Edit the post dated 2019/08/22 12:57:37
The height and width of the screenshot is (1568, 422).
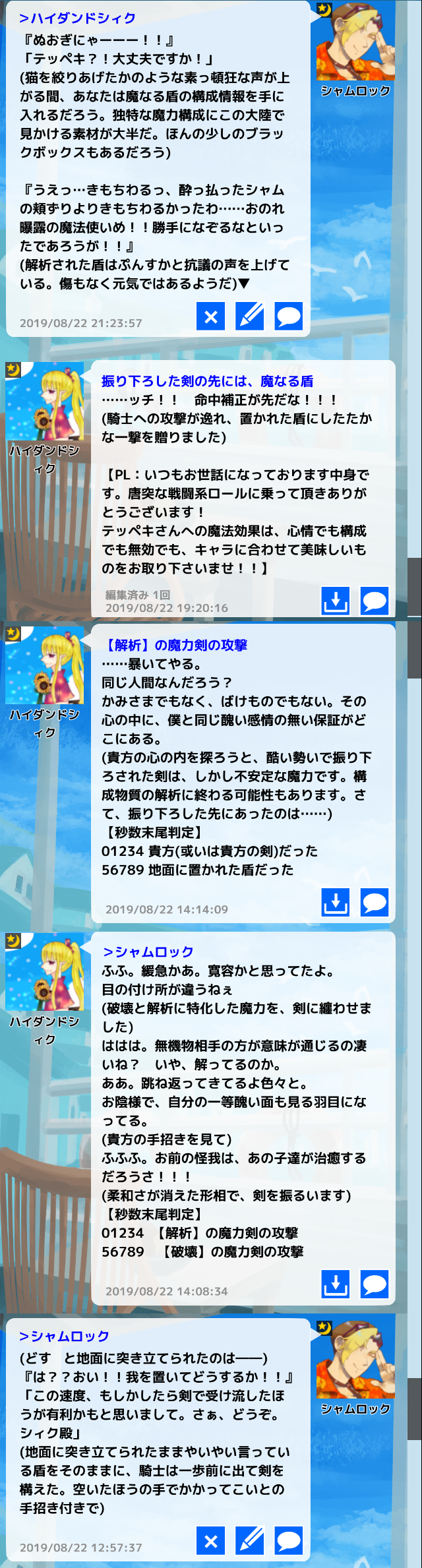pos(250,1540)
